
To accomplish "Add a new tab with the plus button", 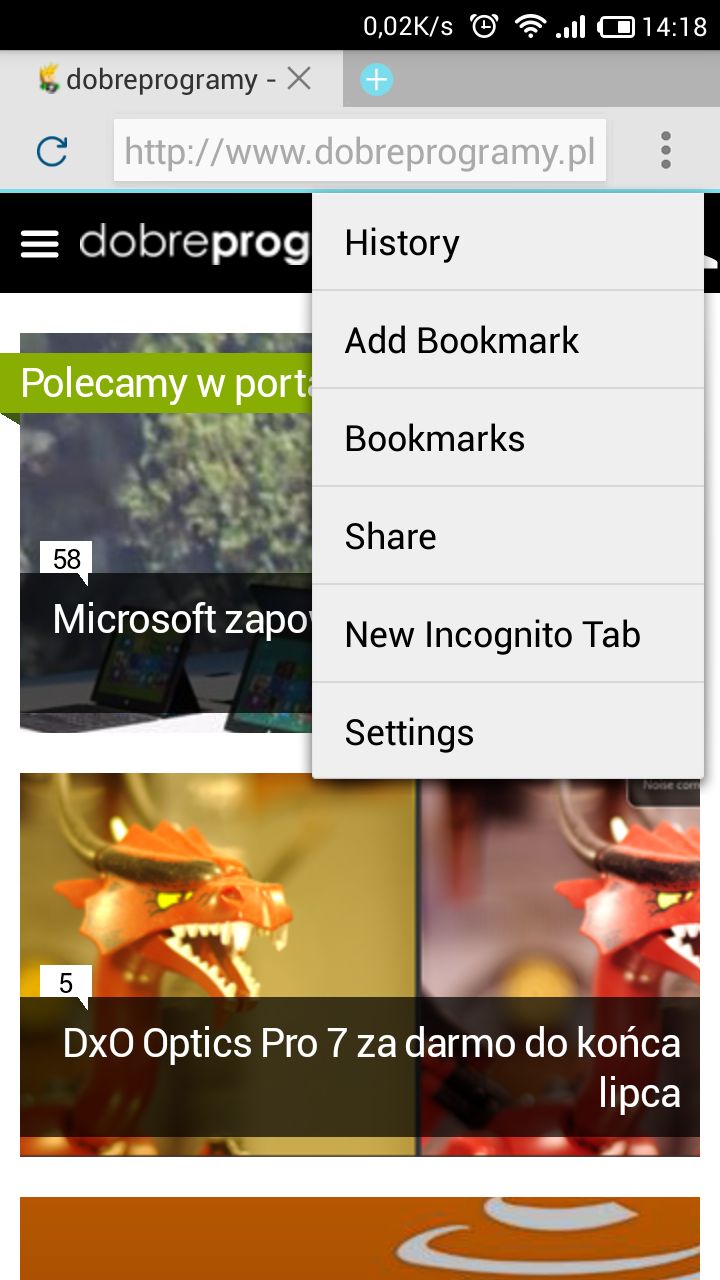I will pyautogui.click(x=376, y=79).
